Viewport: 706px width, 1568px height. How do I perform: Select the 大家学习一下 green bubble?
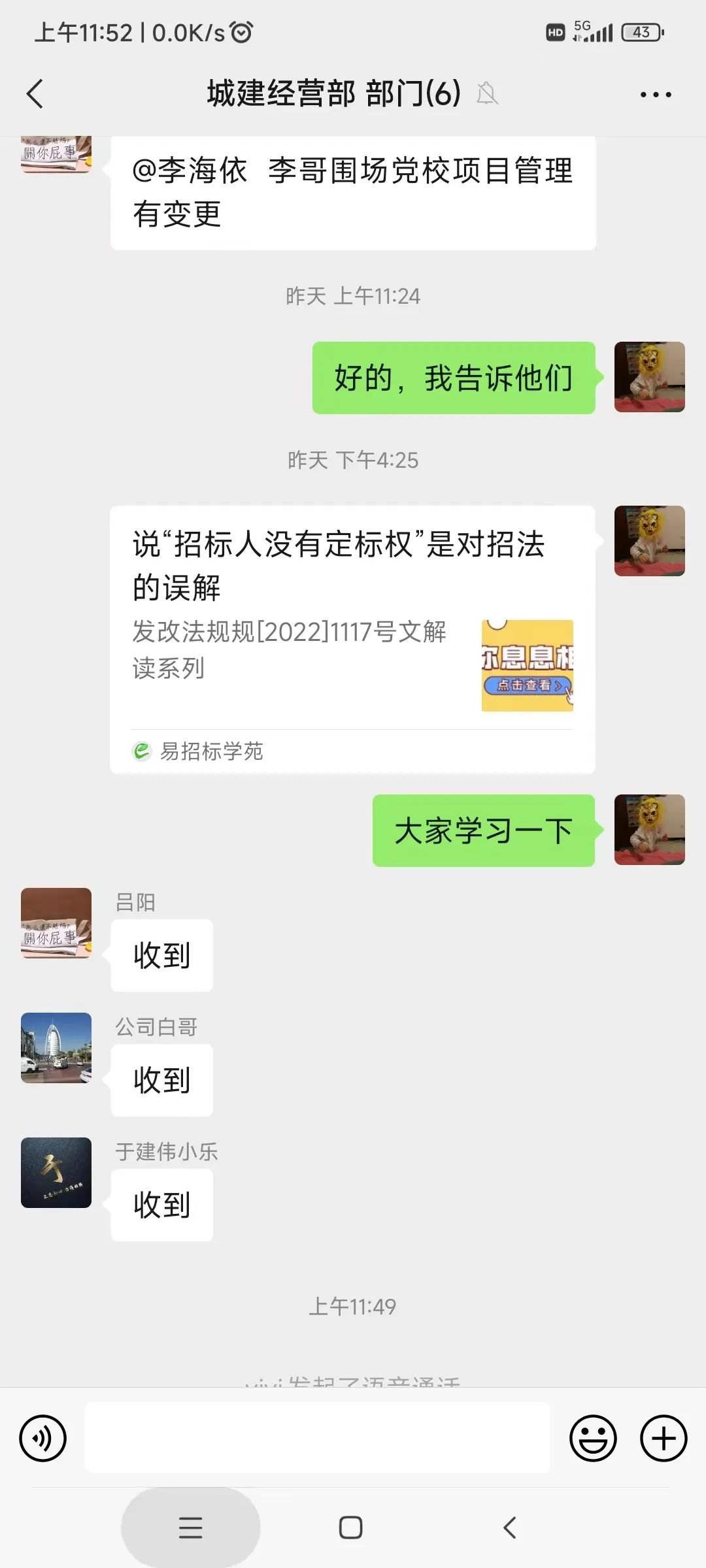[484, 831]
